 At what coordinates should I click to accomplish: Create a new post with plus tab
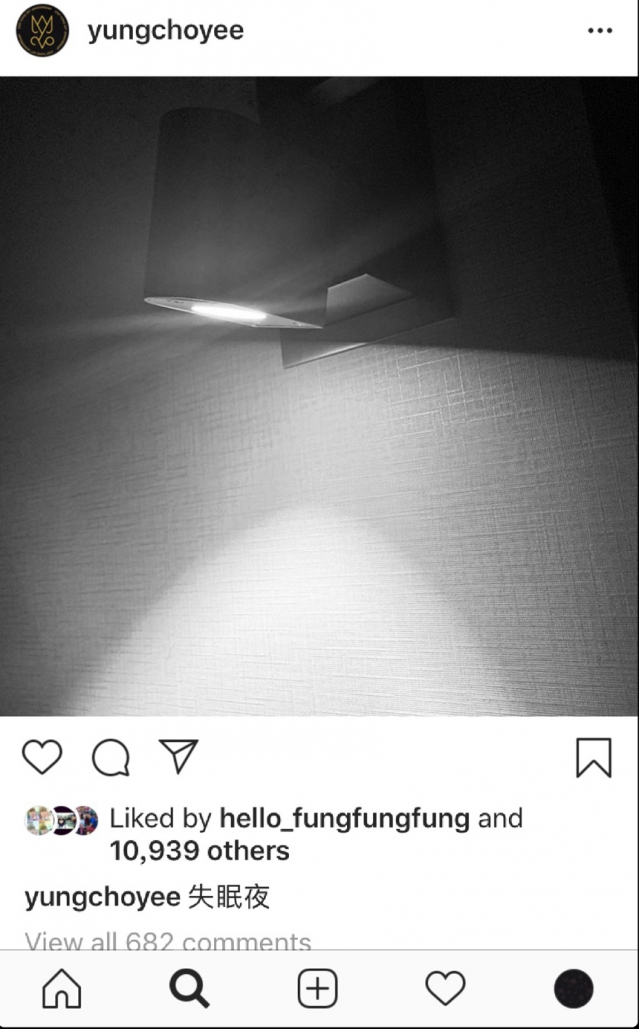(317, 989)
